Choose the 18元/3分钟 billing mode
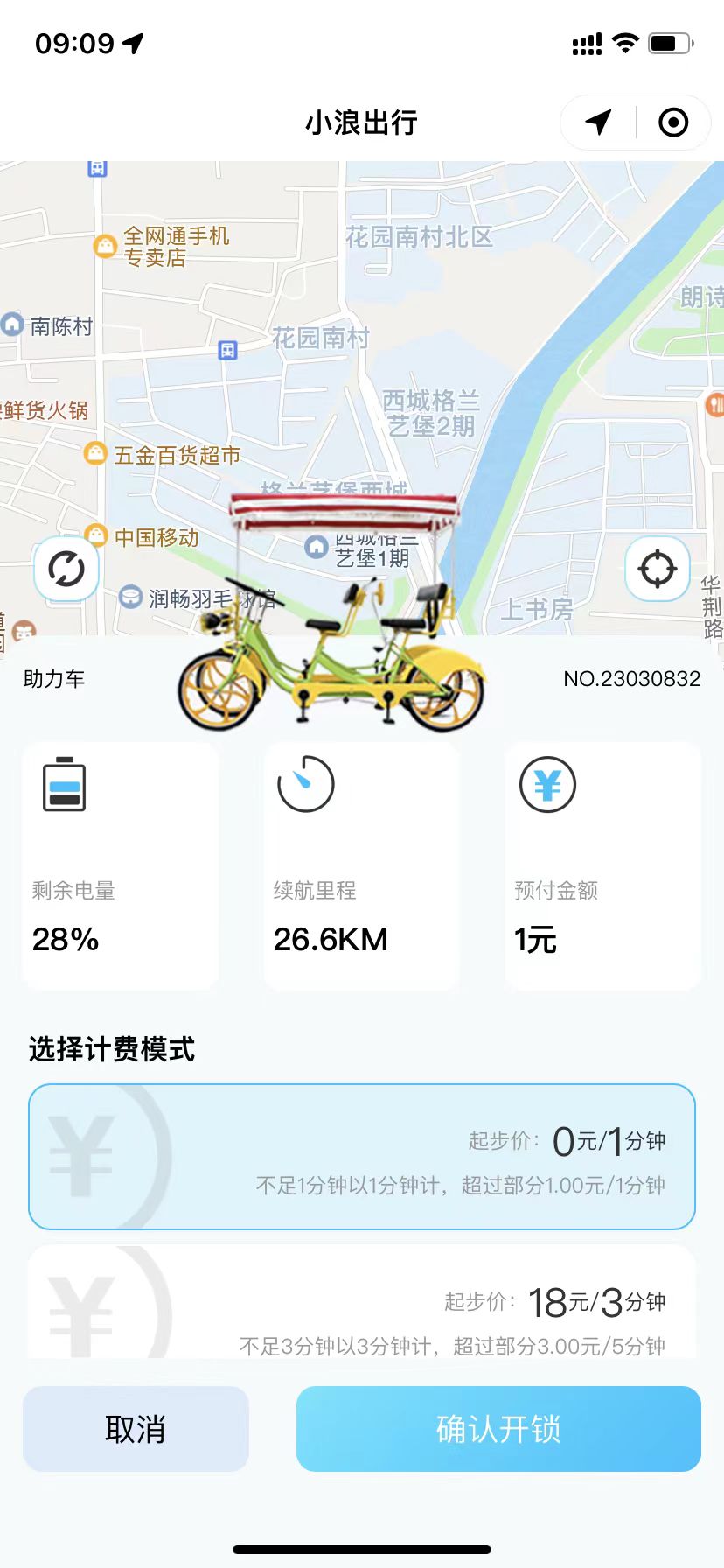The height and width of the screenshot is (1568, 724). [x=362, y=1305]
